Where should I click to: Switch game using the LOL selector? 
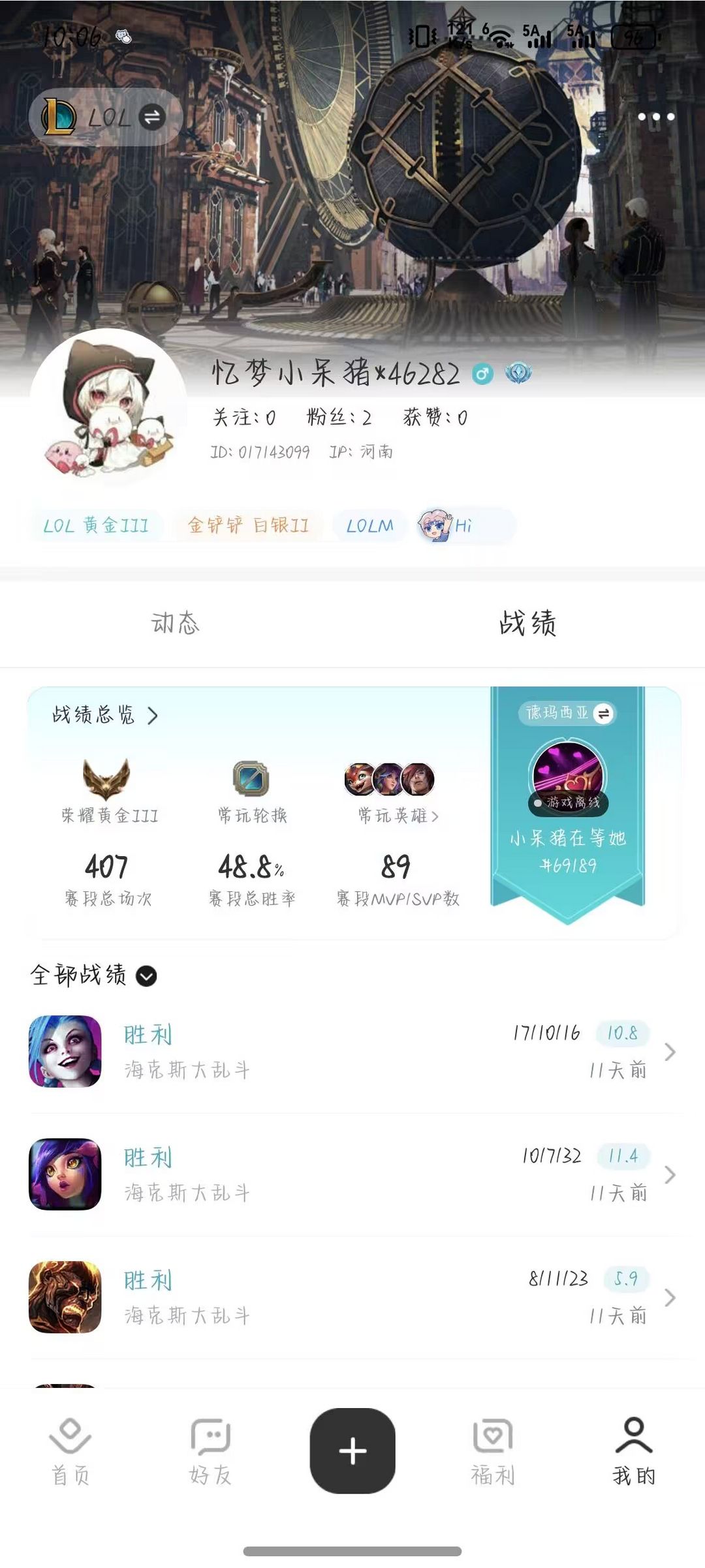(x=104, y=117)
